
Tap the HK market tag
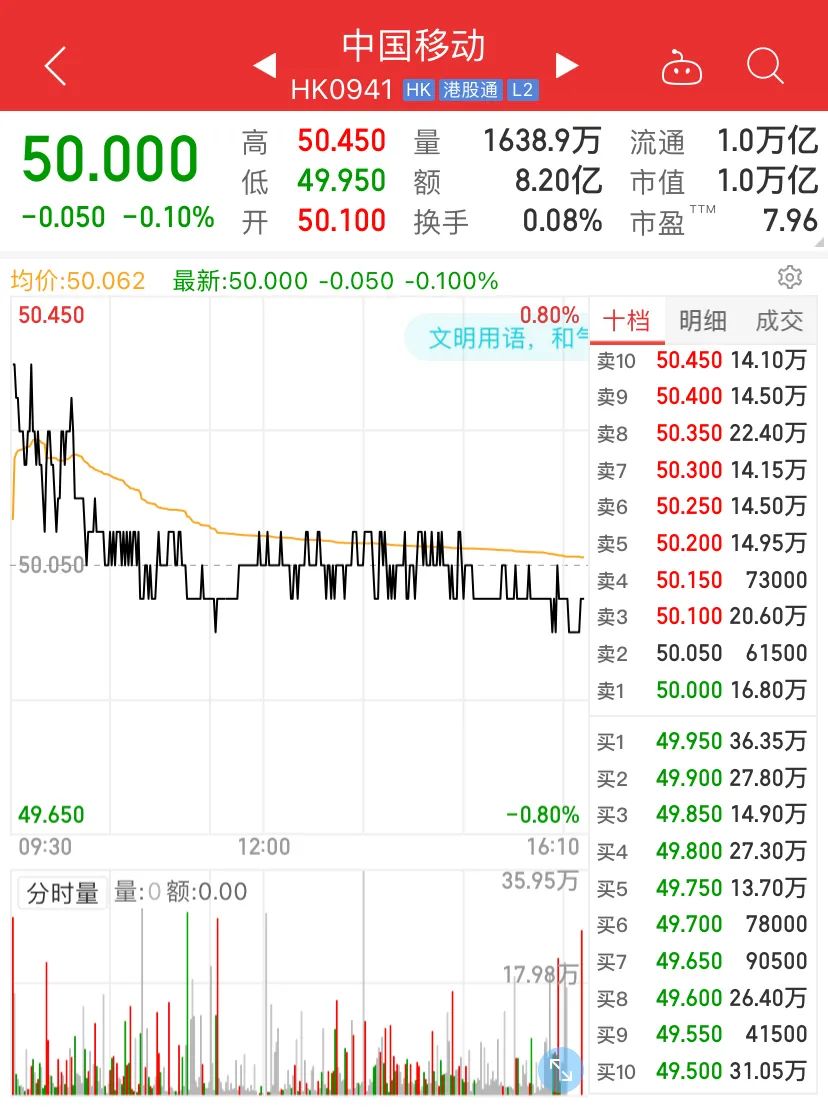[419, 89]
